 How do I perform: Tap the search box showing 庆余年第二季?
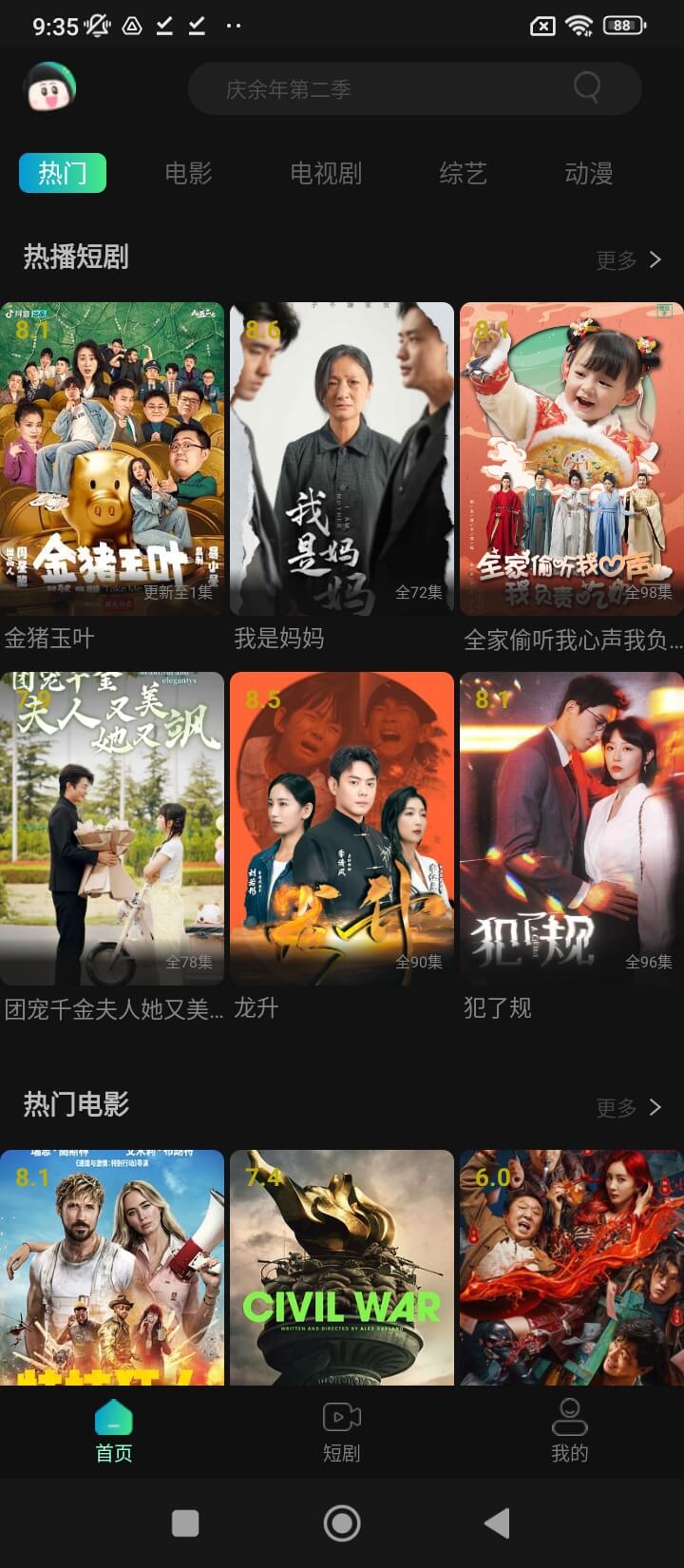click(380, 89)
